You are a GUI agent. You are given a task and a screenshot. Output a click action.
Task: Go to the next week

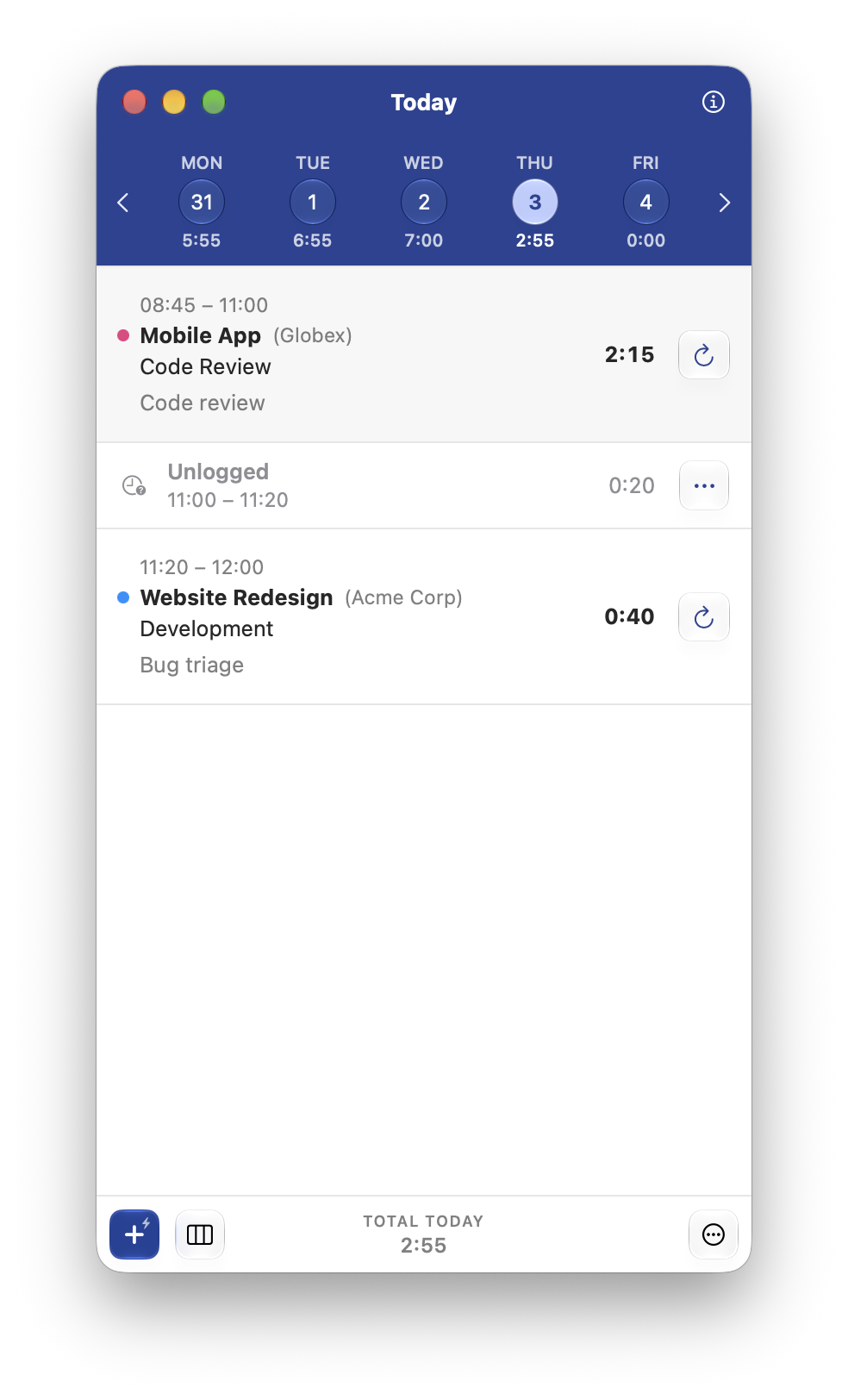[724, 203]
